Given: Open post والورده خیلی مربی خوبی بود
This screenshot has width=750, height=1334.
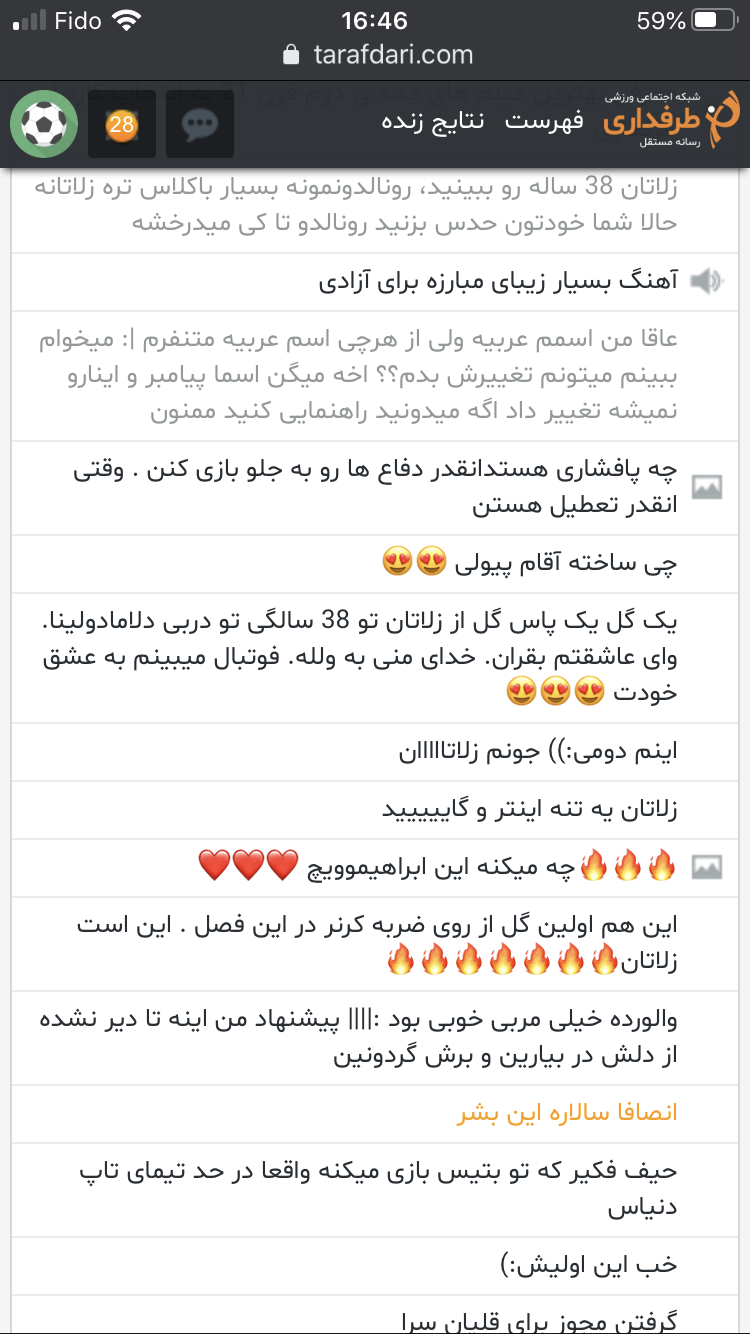Looking at the screenshot, I should (x=358, y=1038).
